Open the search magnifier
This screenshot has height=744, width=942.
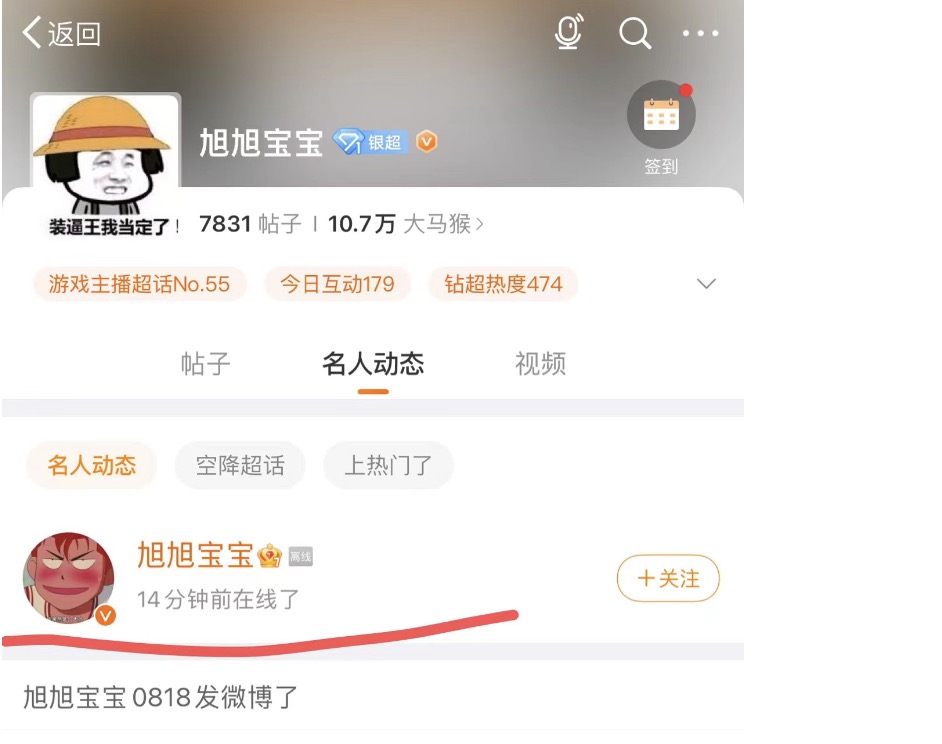[x=635, y=33]
